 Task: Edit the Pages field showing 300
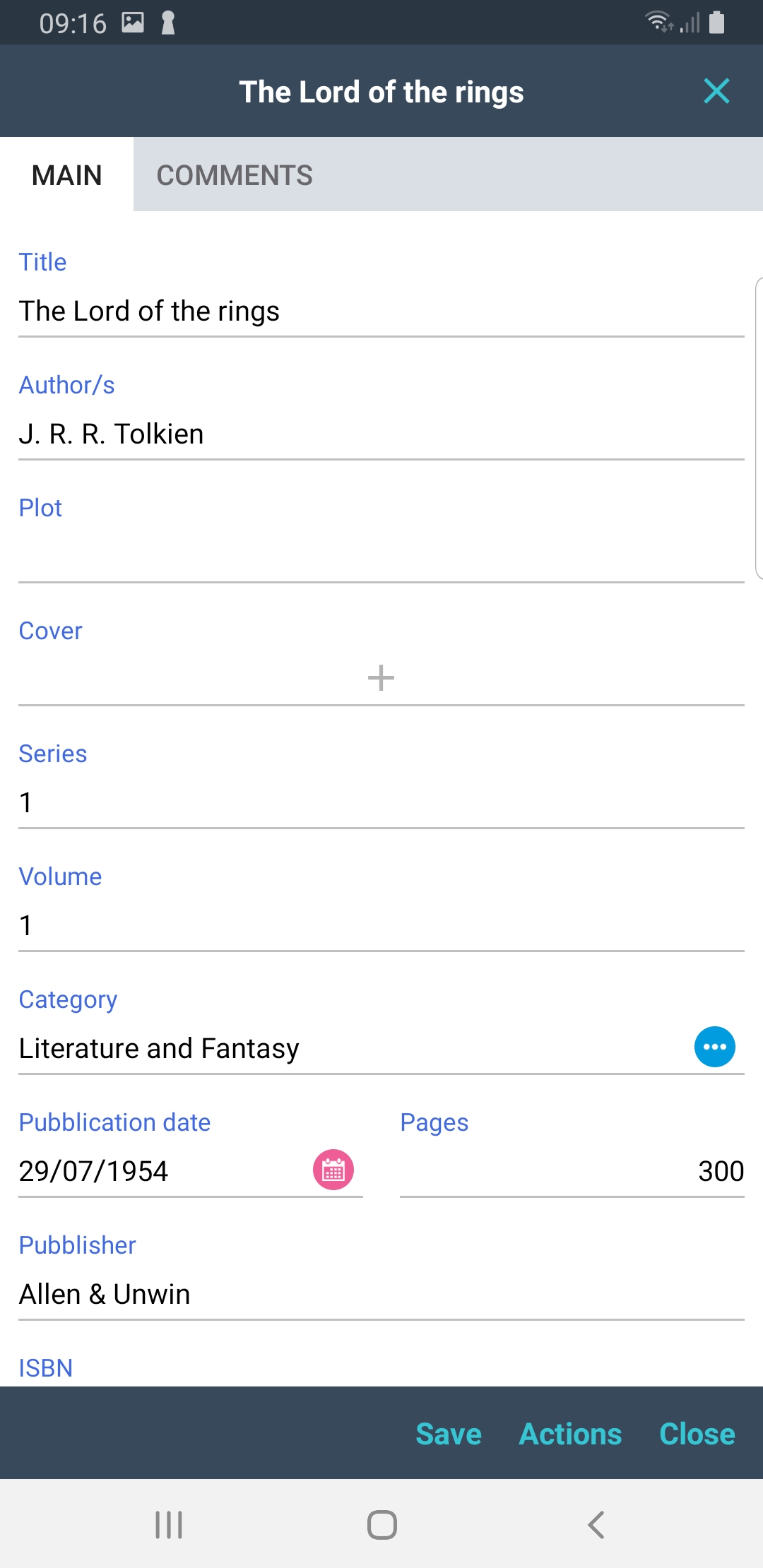[x=571, y=1171]
